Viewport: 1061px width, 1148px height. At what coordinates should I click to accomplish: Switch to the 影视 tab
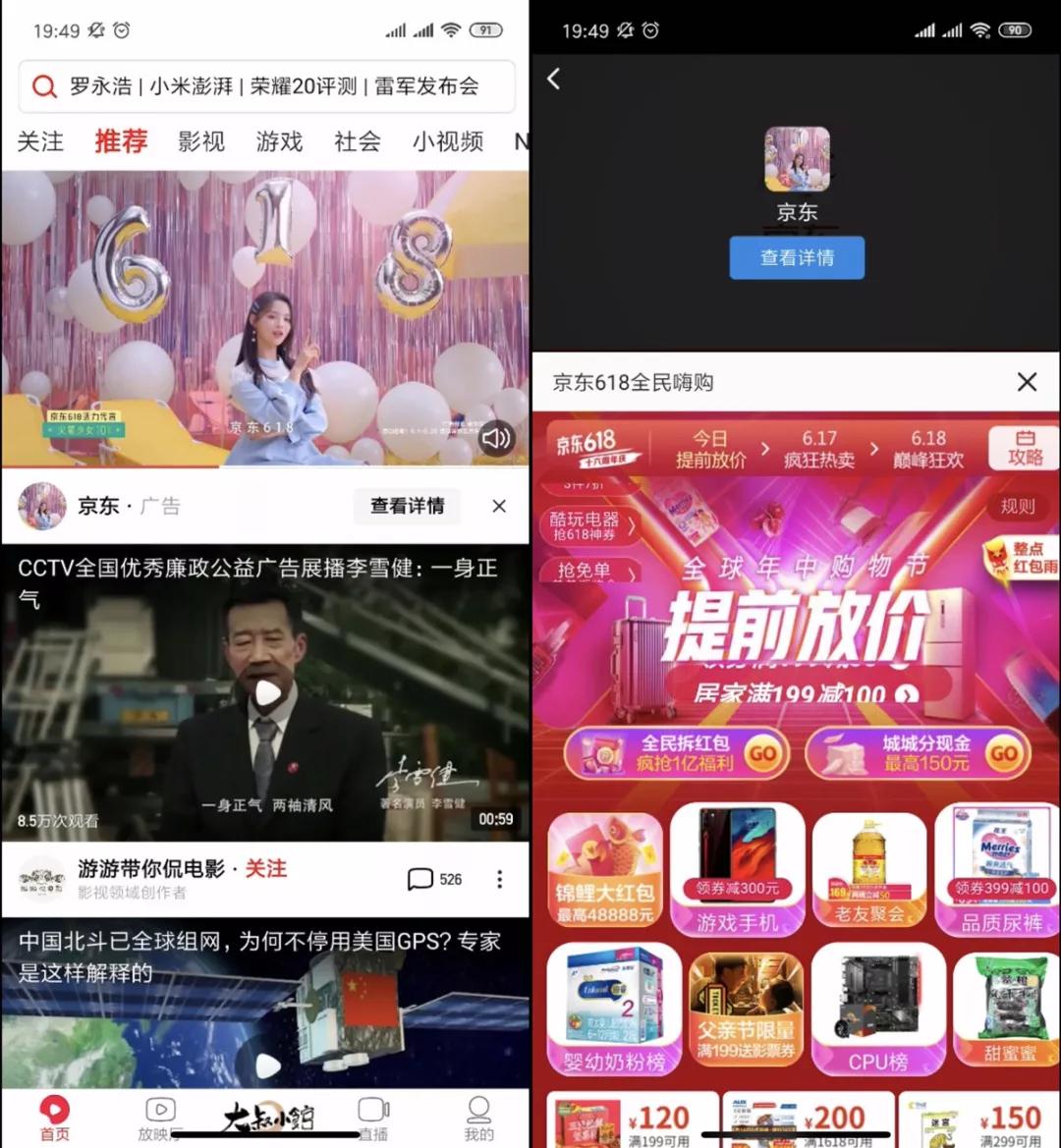point(201,142)
